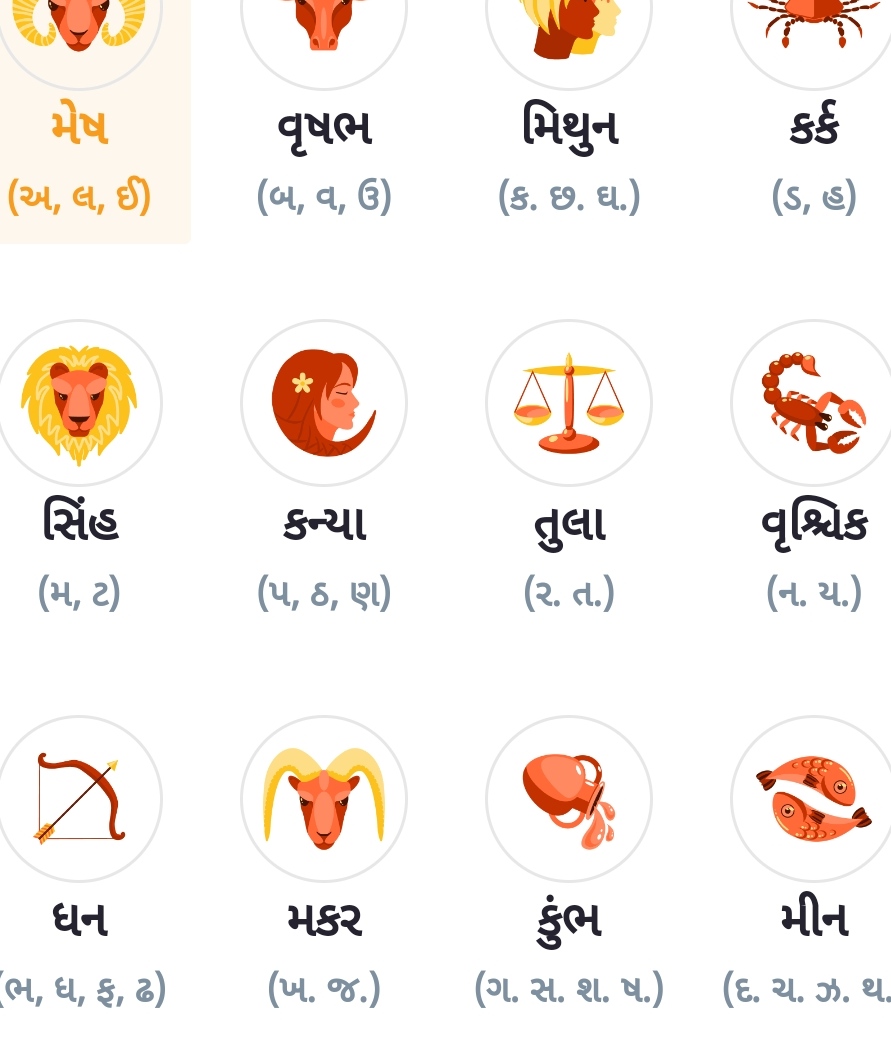This screenshot has height=1041, width=891.
Task: Select the કન્યા (Virgo) zodiac sign
Action: pyautogui.click(x=324, y=404)
